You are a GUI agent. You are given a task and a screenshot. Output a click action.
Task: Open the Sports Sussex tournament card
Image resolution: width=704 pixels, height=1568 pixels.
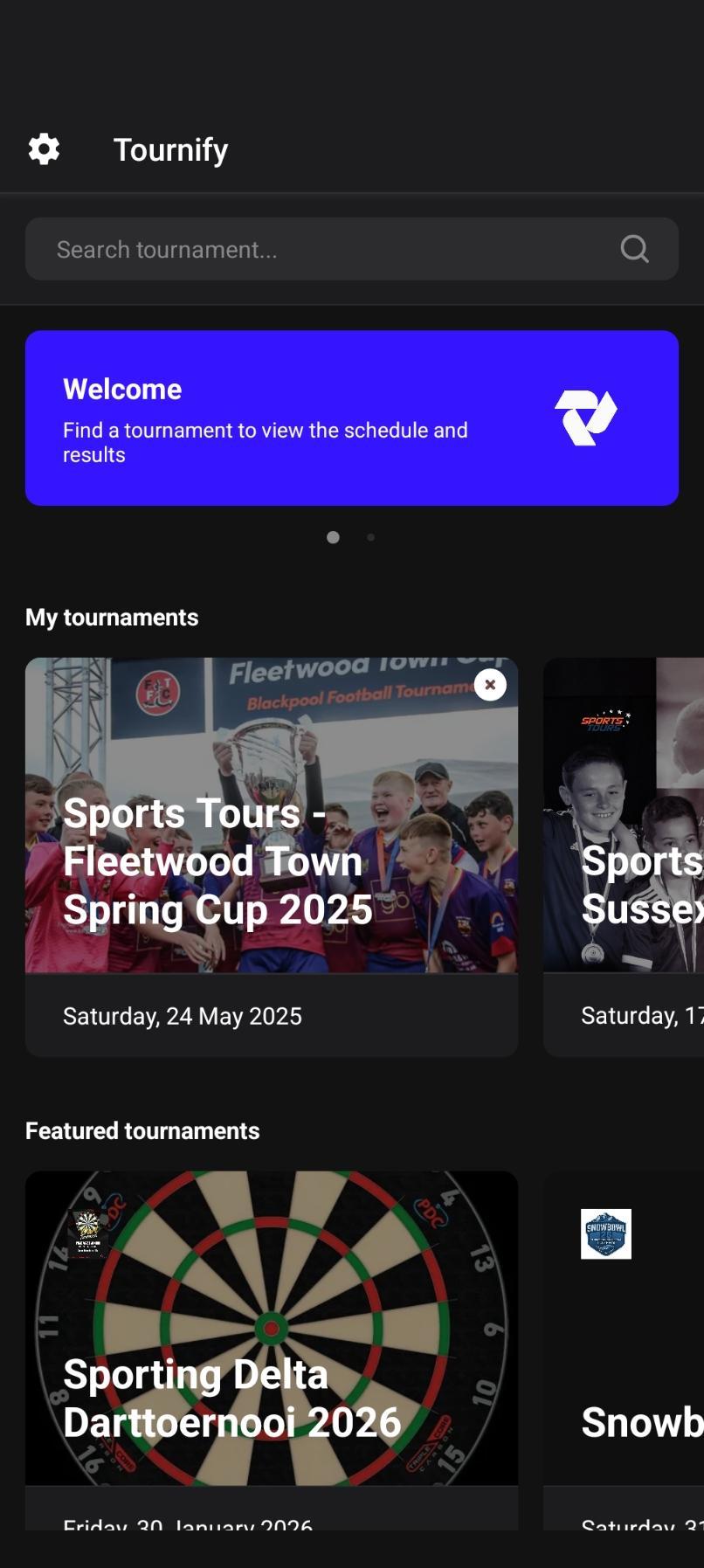624,856
